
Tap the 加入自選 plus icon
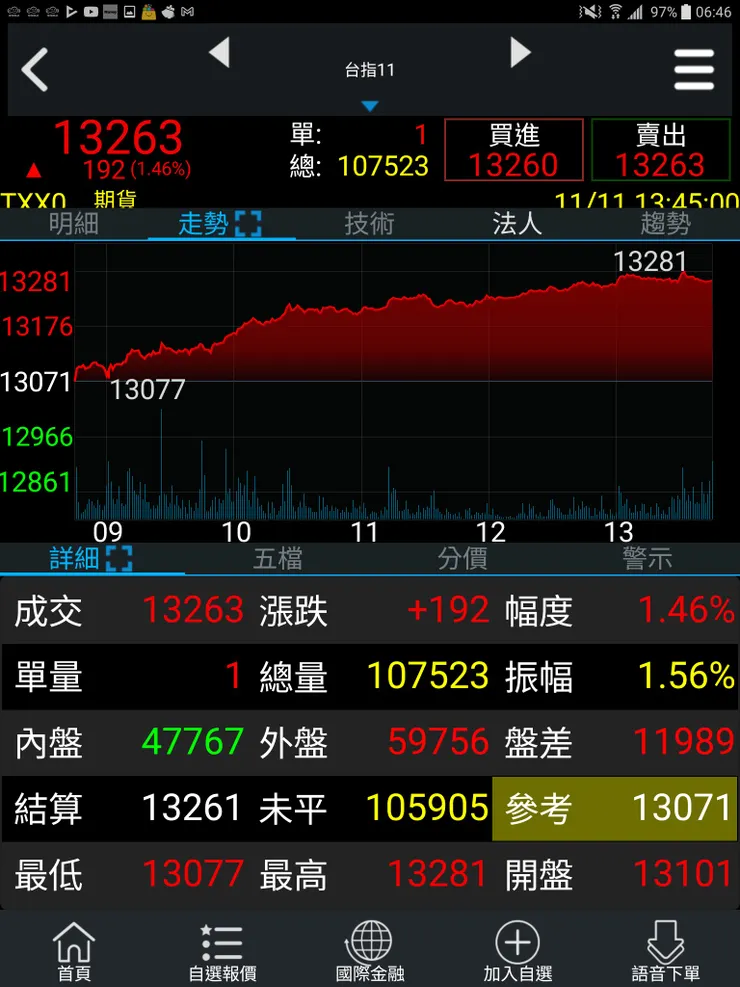tap(518, 948)
